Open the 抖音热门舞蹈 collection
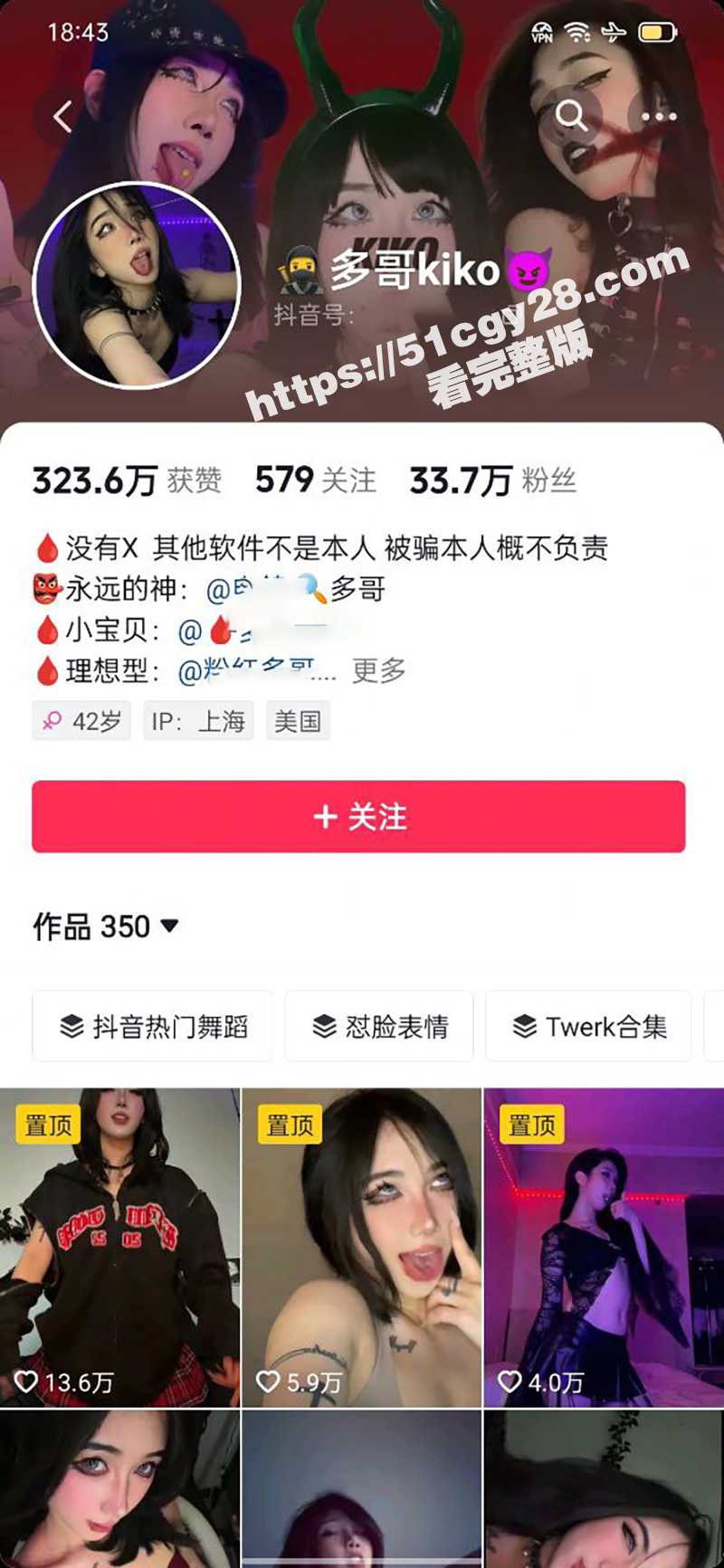Viewport: 724px width, 1568px height. [x=153, y=1026]
